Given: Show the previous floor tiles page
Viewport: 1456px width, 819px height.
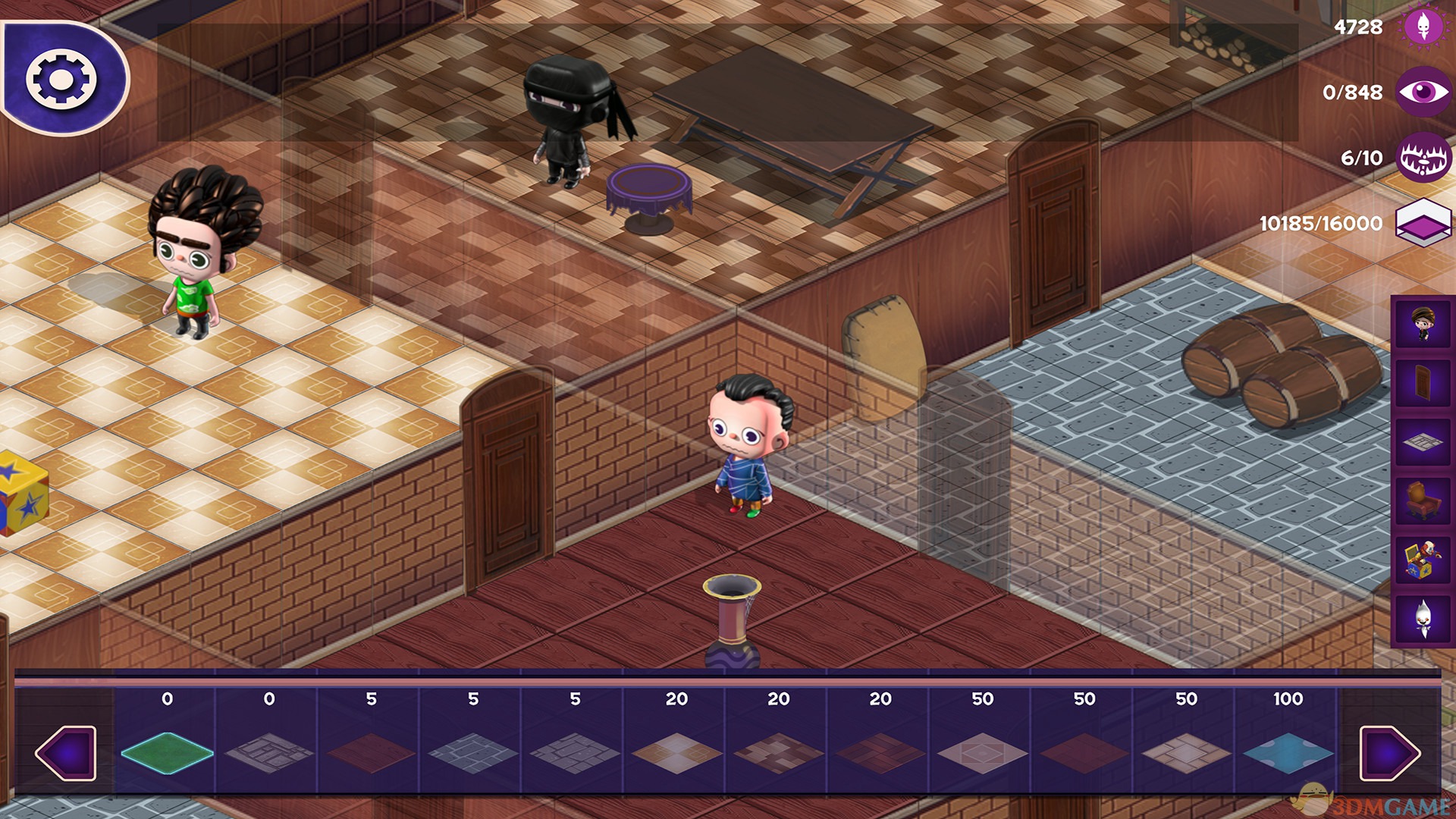Looking at the screenshot, I should [66, 753].
